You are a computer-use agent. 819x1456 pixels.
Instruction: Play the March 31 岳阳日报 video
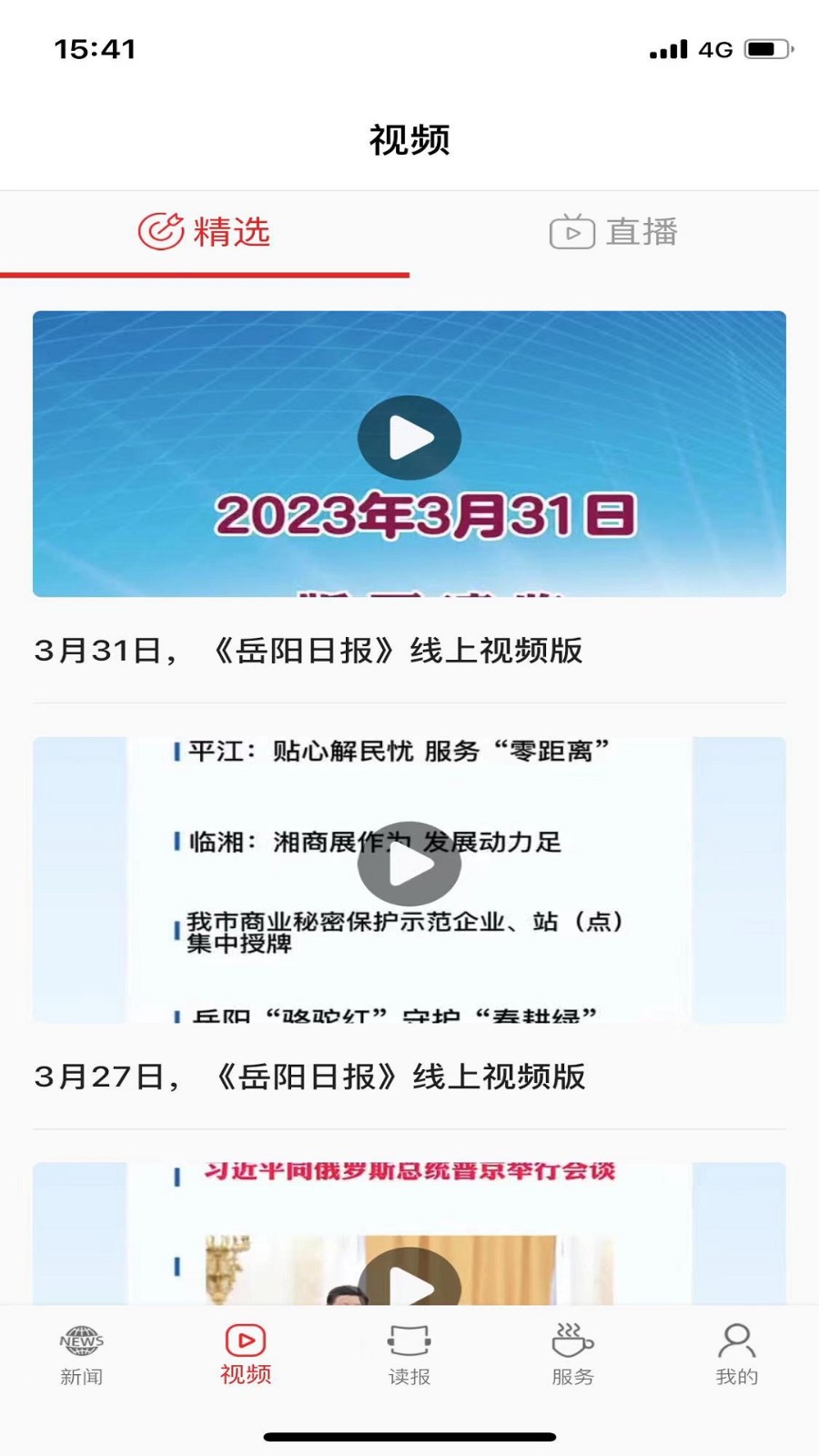coord(409,438)
